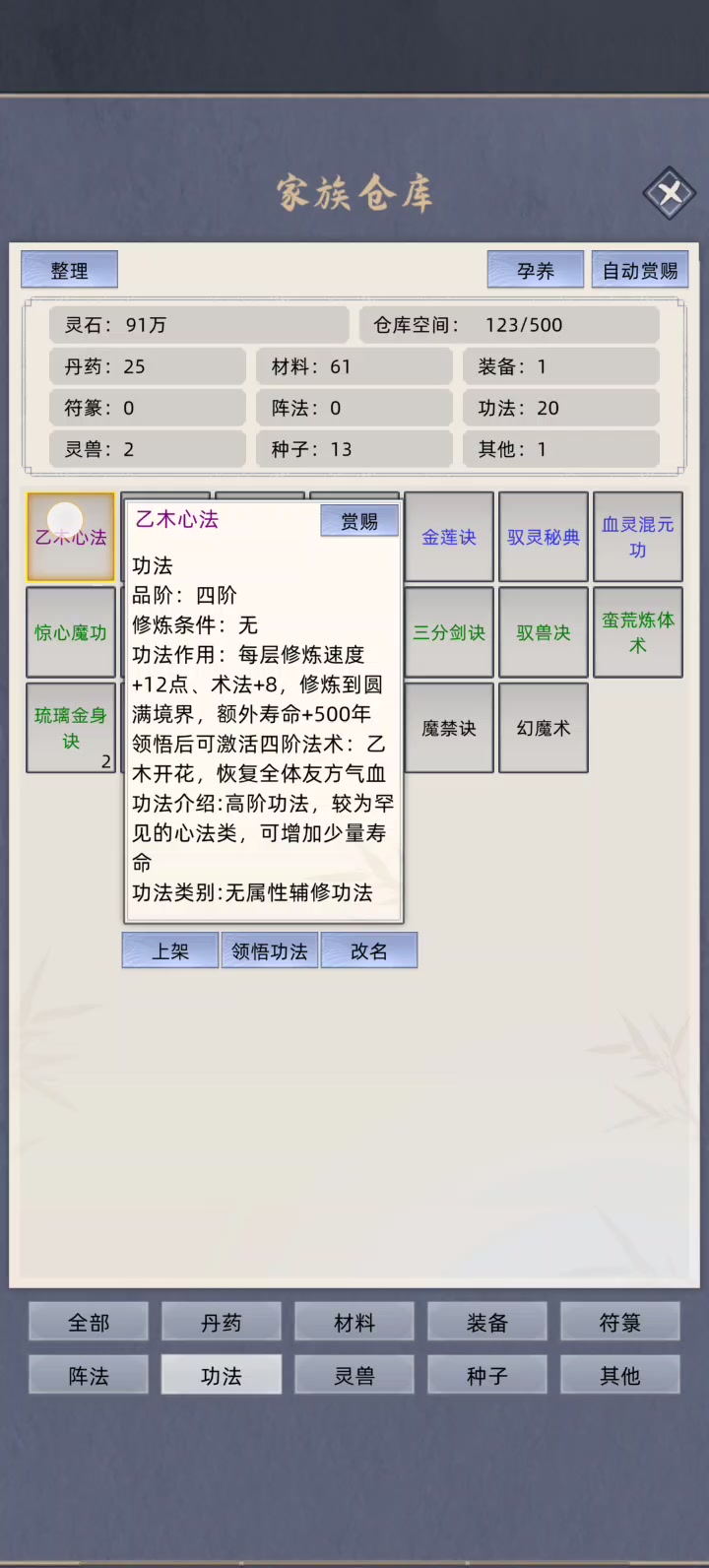
Task: Select the 惊心魔功 item
Action: [x=71, y=632]
